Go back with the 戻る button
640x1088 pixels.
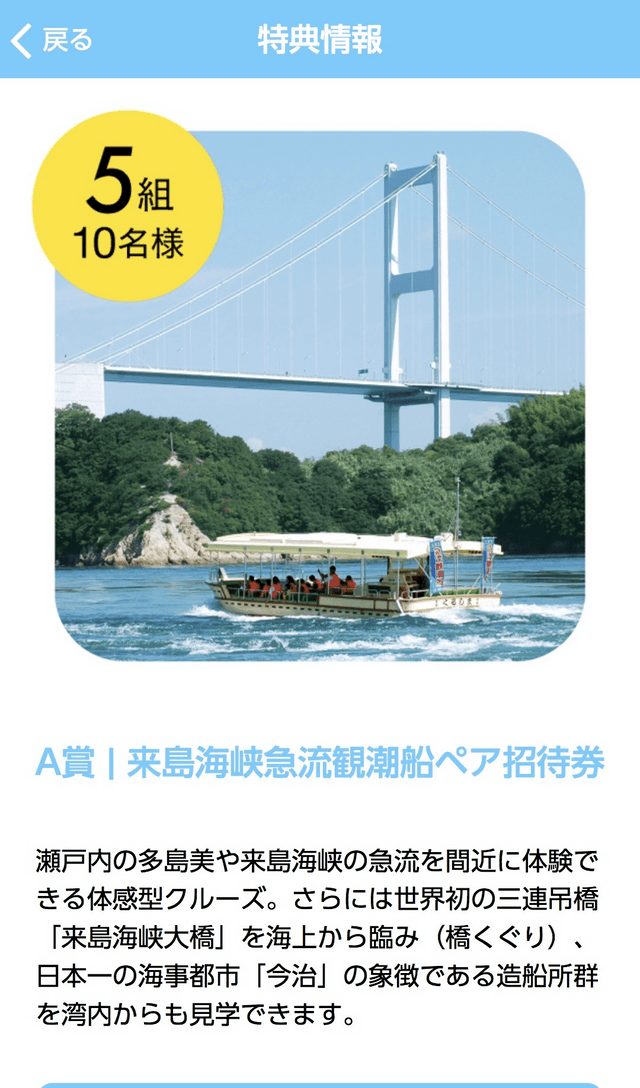pos(52,40)
